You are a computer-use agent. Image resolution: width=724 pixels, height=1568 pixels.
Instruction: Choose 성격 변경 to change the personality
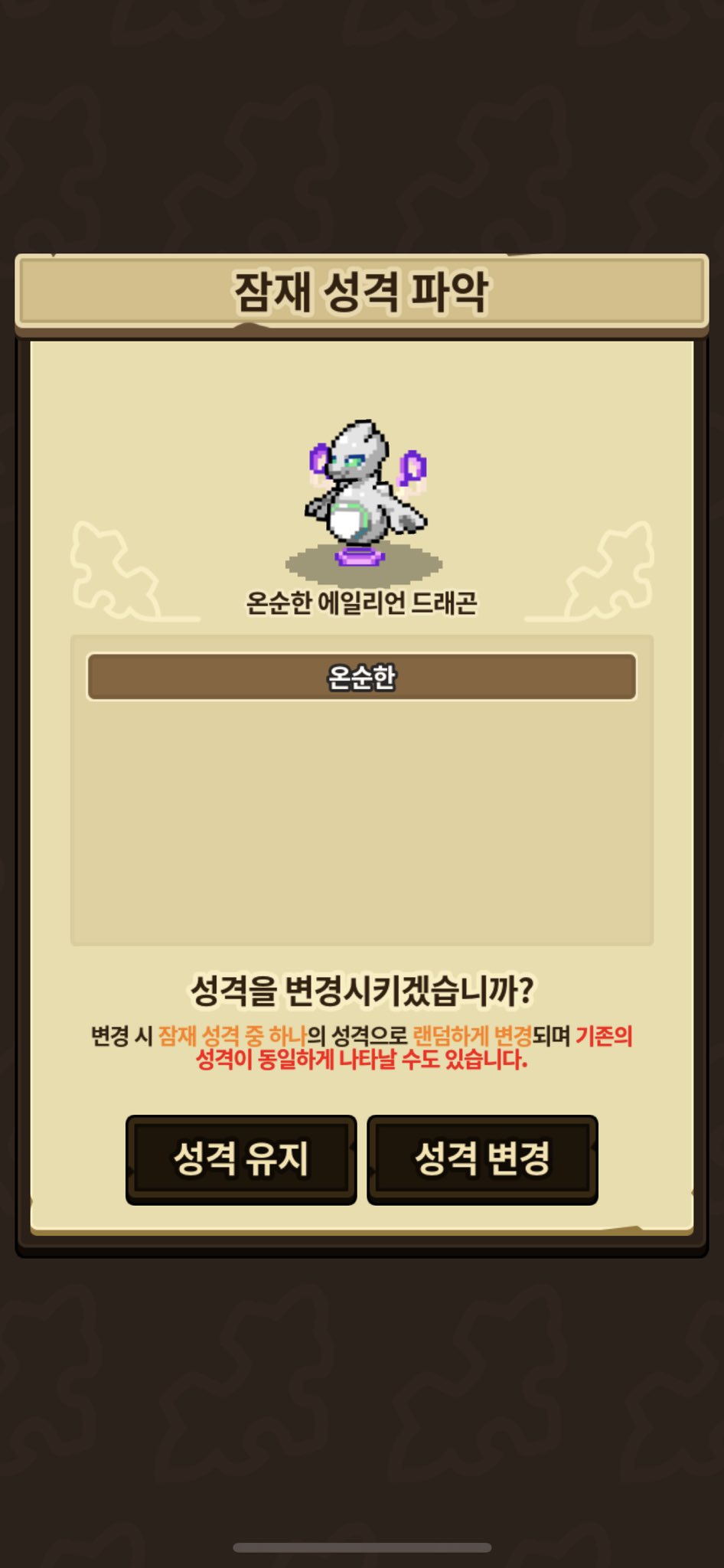482,1159
